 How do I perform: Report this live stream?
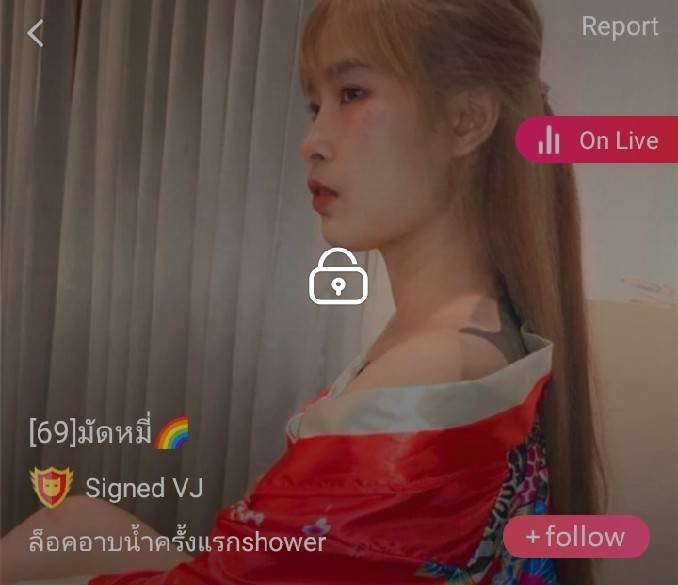620,27
